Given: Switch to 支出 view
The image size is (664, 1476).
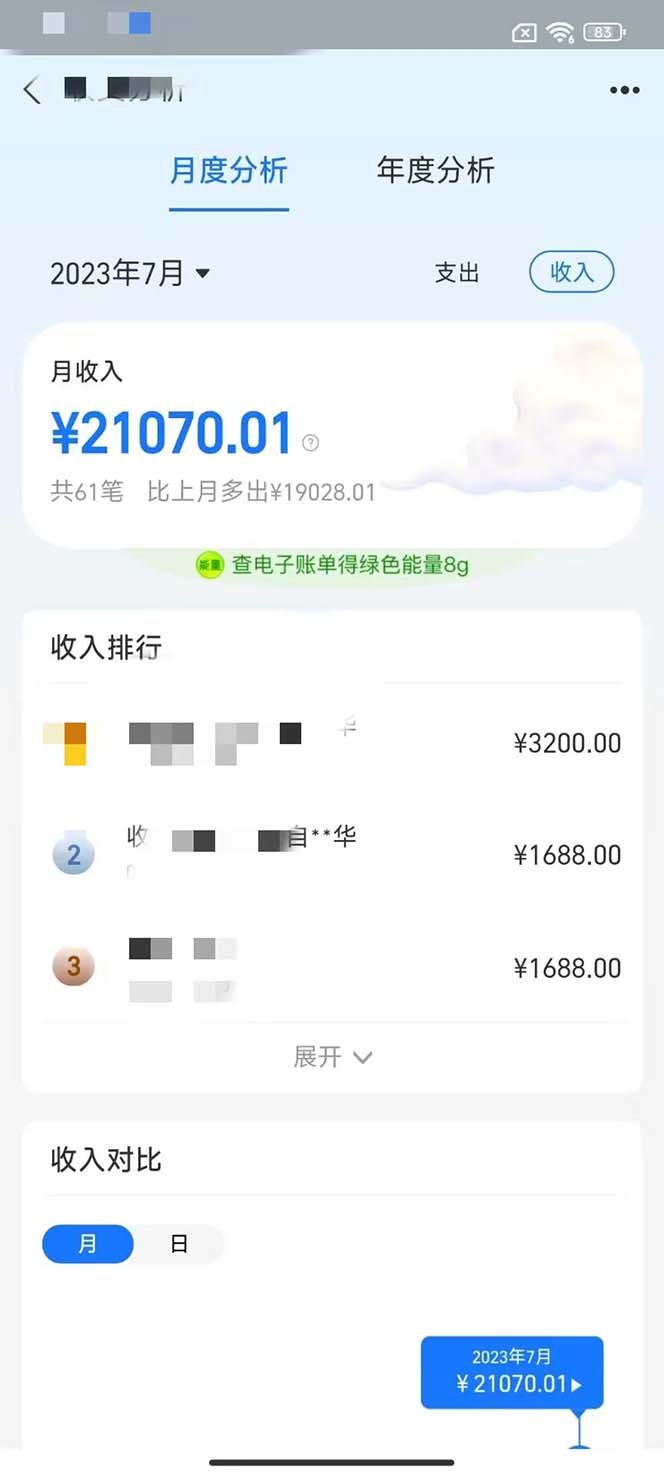Looking at the screenshot, I should tap(457, 273).
